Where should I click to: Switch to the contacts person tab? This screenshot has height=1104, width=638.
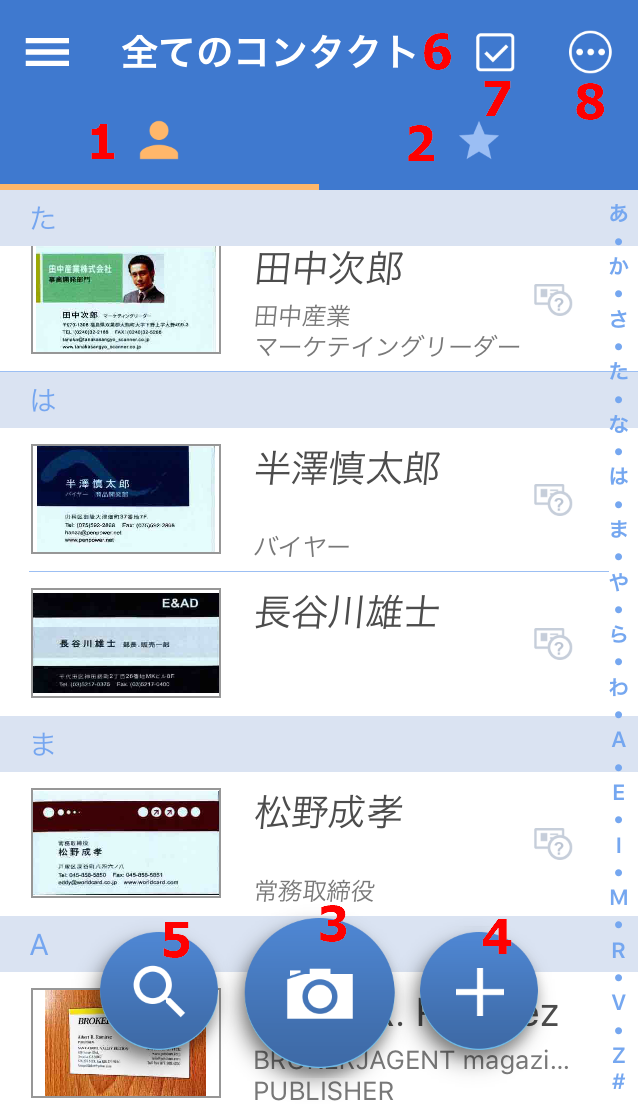pyautogui.click(x=159, y=141)
